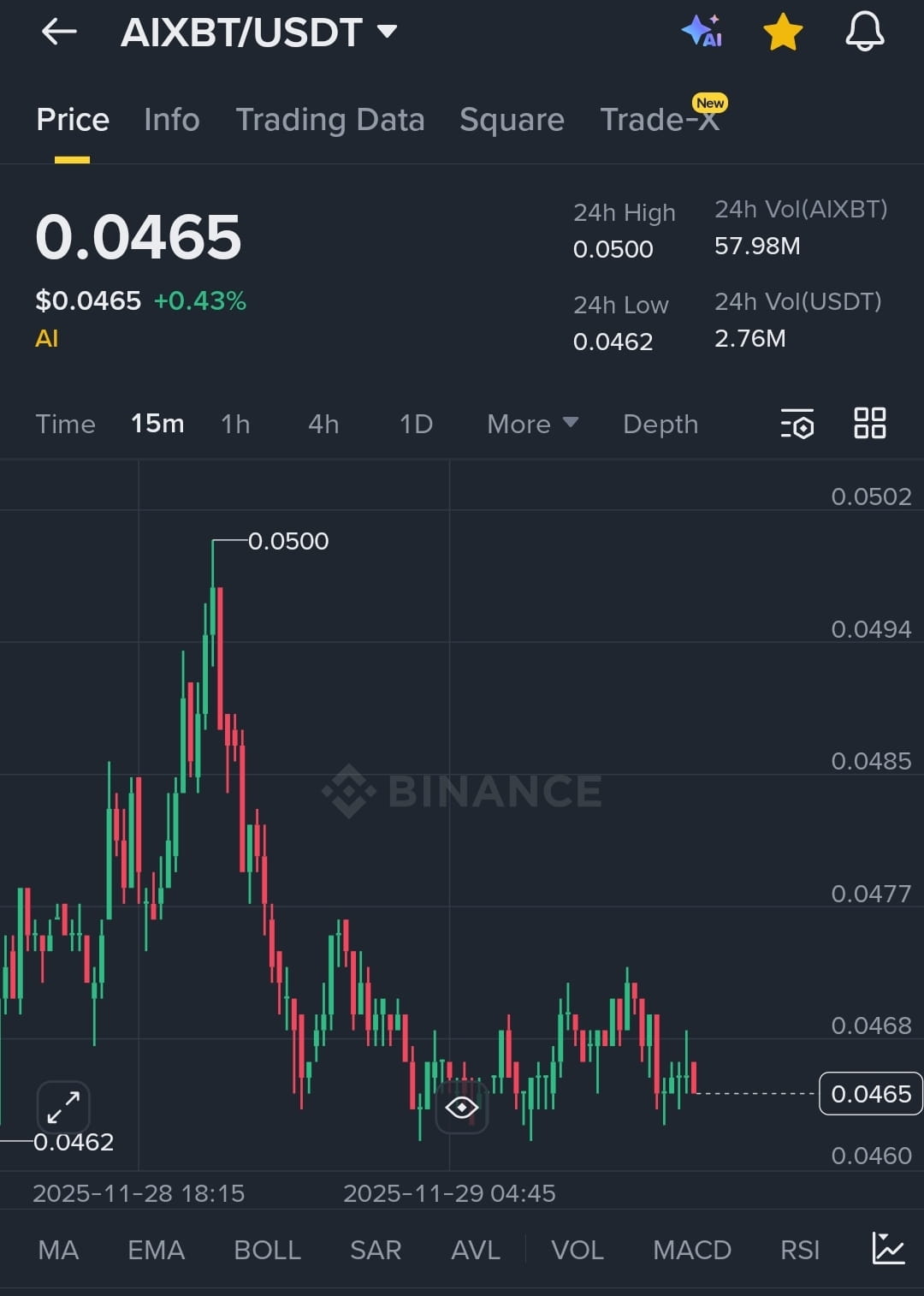The height and width of the screenshot is (1296, 924).
Task: Toggle the favorite star for AIXBT/USDT
Action: tap(782, 33)
